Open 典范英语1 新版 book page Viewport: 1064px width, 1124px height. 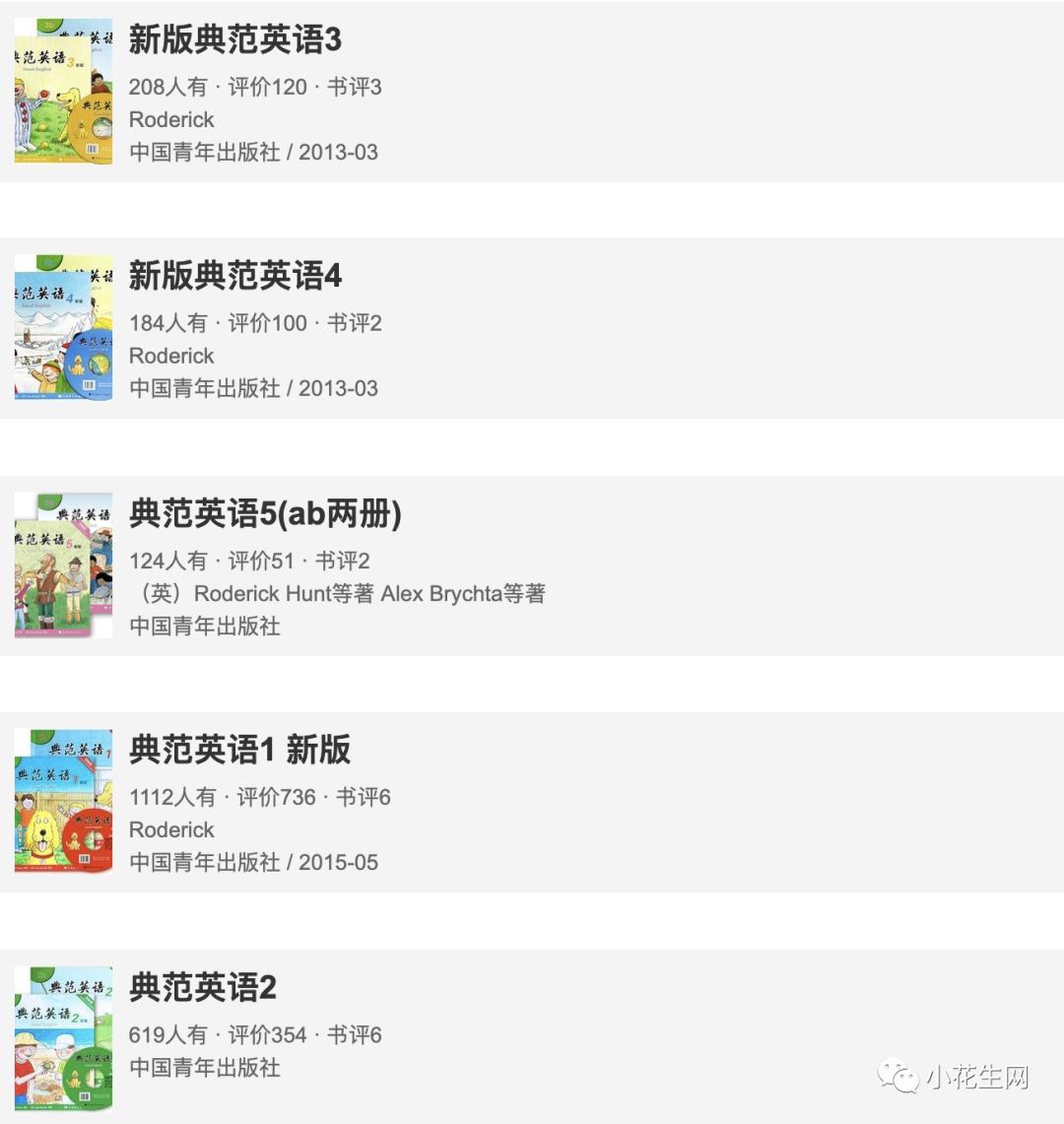click(x=239, y=751)
